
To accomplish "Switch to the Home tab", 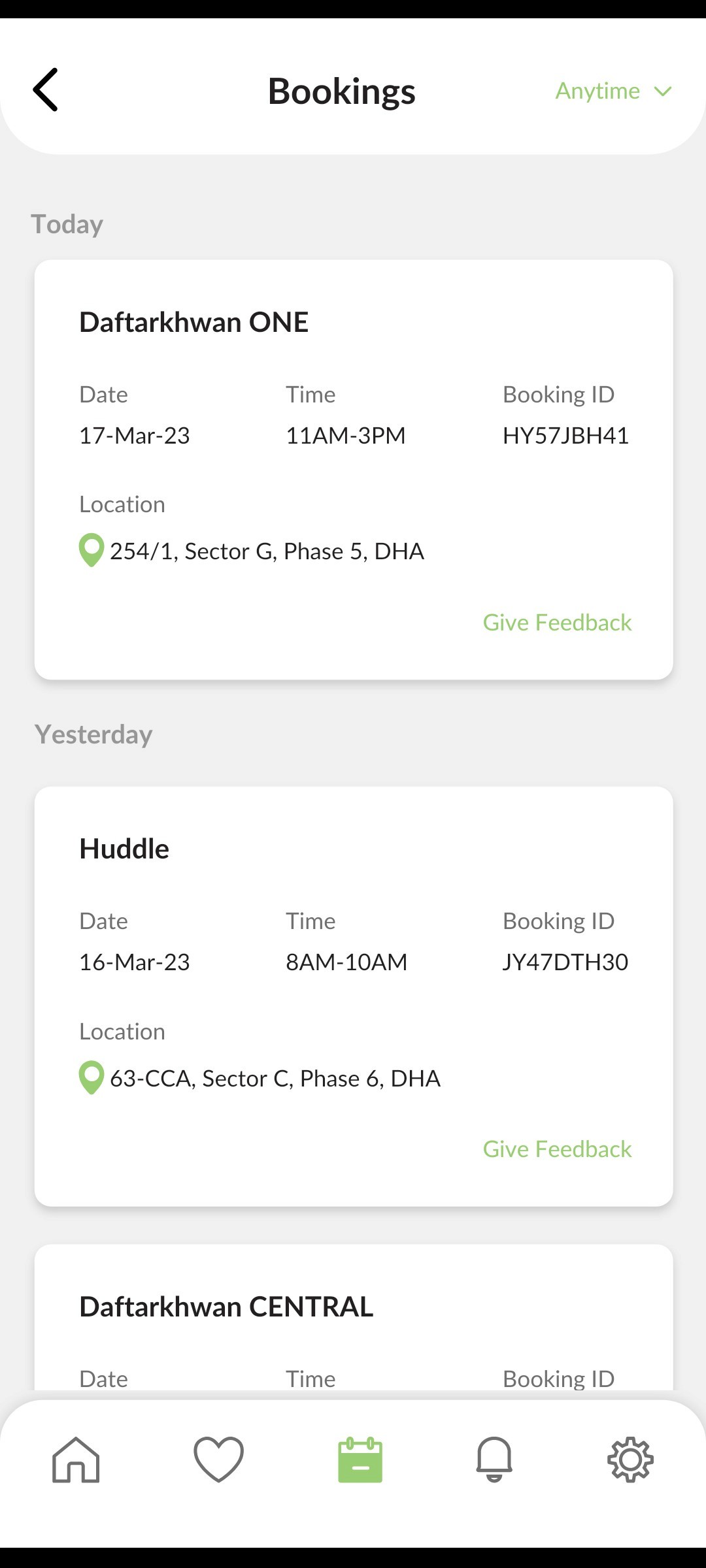I will [76, 1460].
